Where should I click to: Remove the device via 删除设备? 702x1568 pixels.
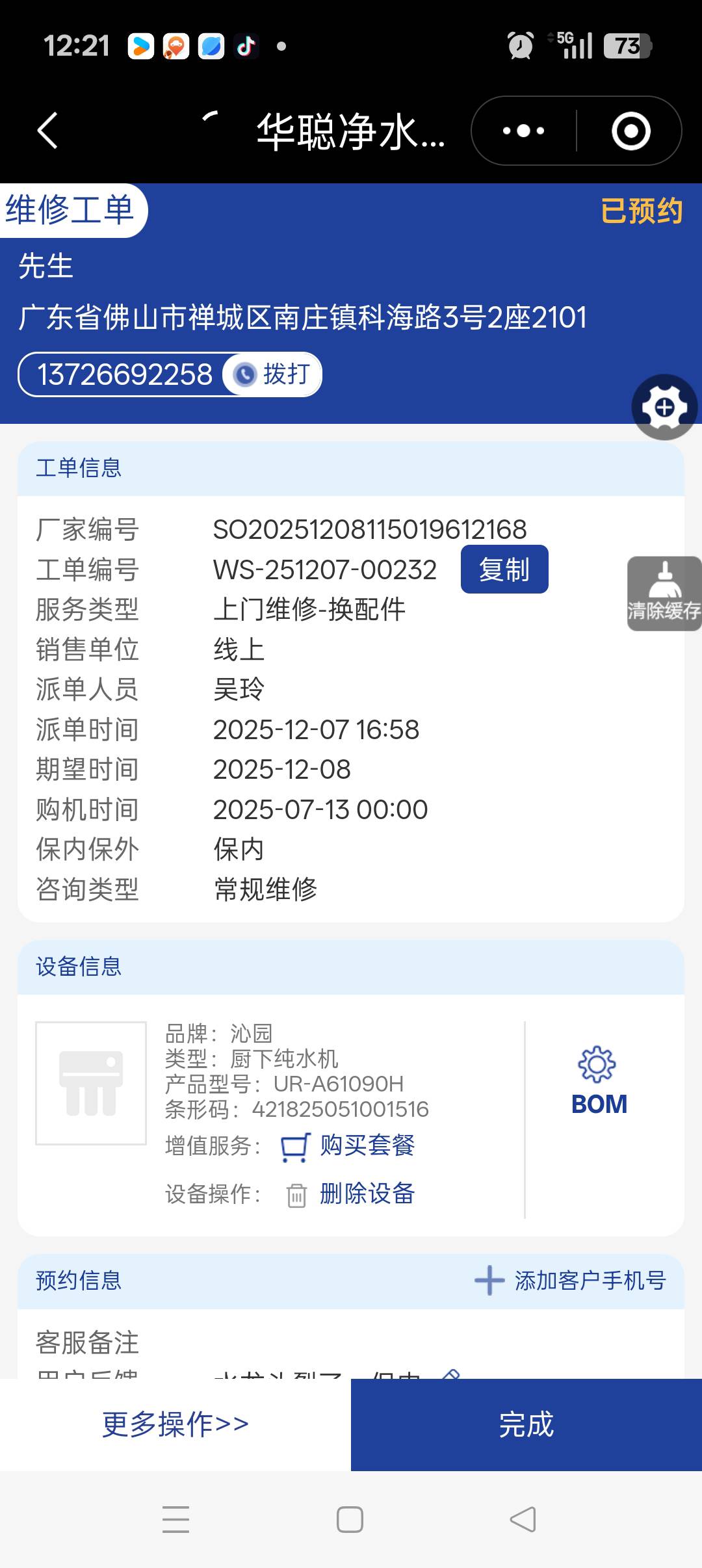[351, 1194]
